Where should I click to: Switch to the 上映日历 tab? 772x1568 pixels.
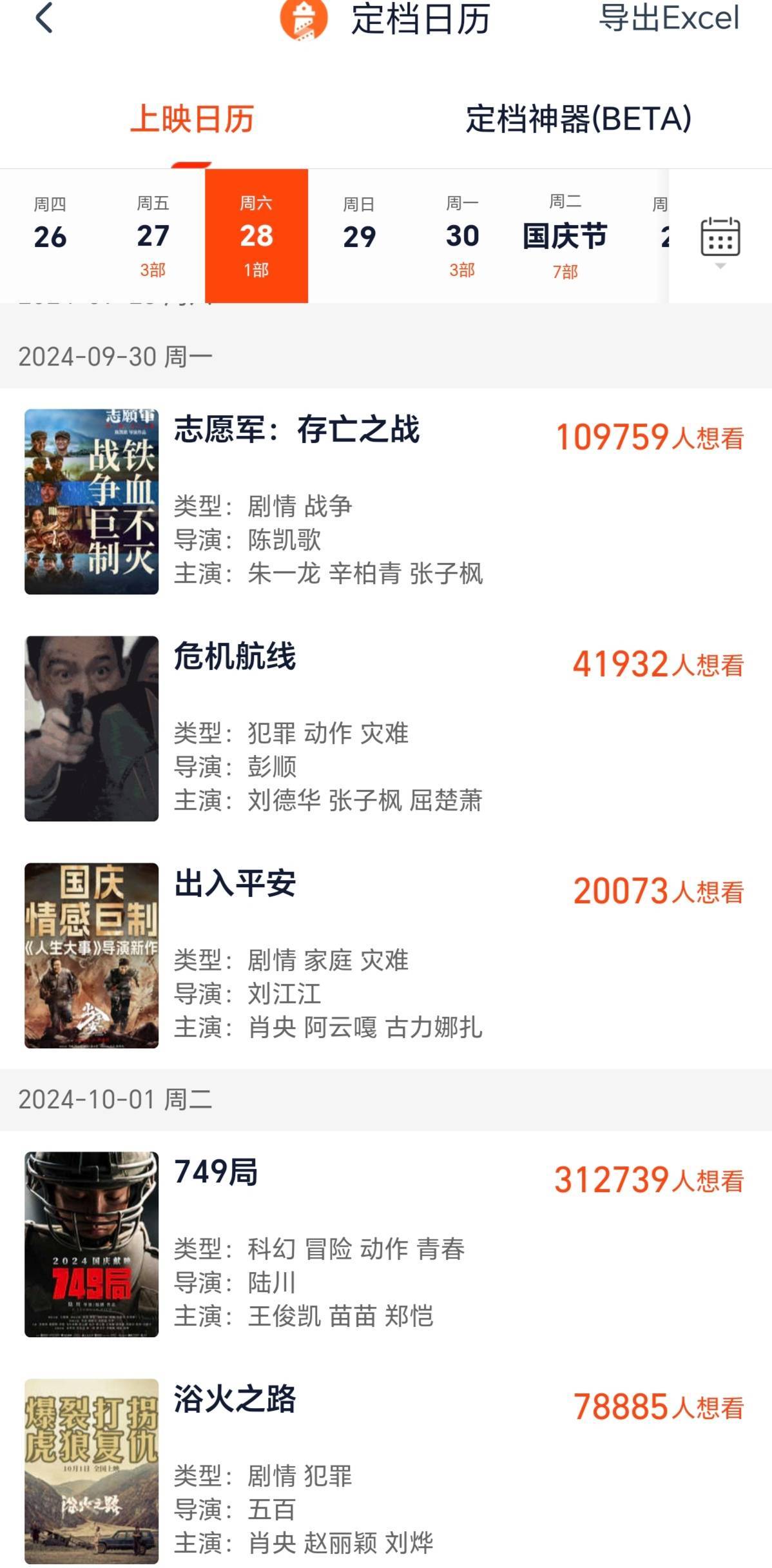(192, 119)
